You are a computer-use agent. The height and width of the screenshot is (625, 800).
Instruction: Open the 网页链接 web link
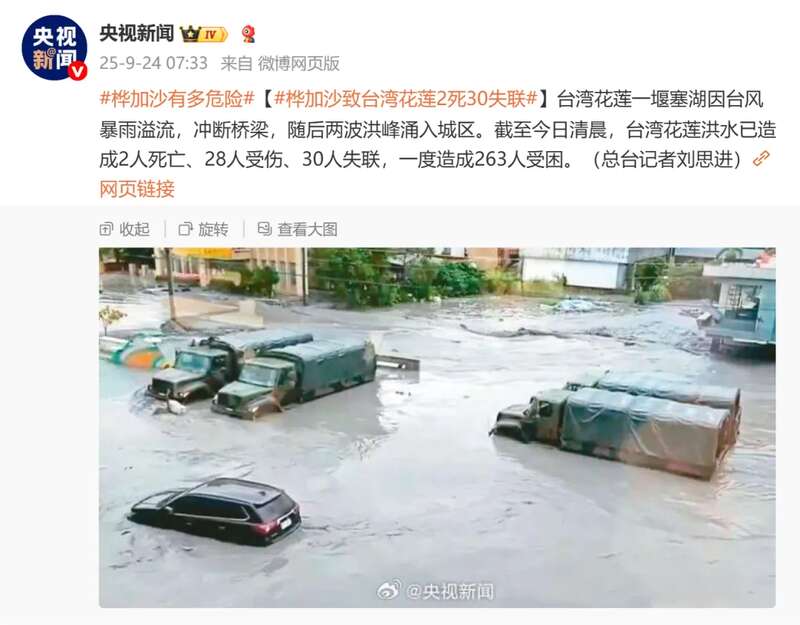click(137, 188)
